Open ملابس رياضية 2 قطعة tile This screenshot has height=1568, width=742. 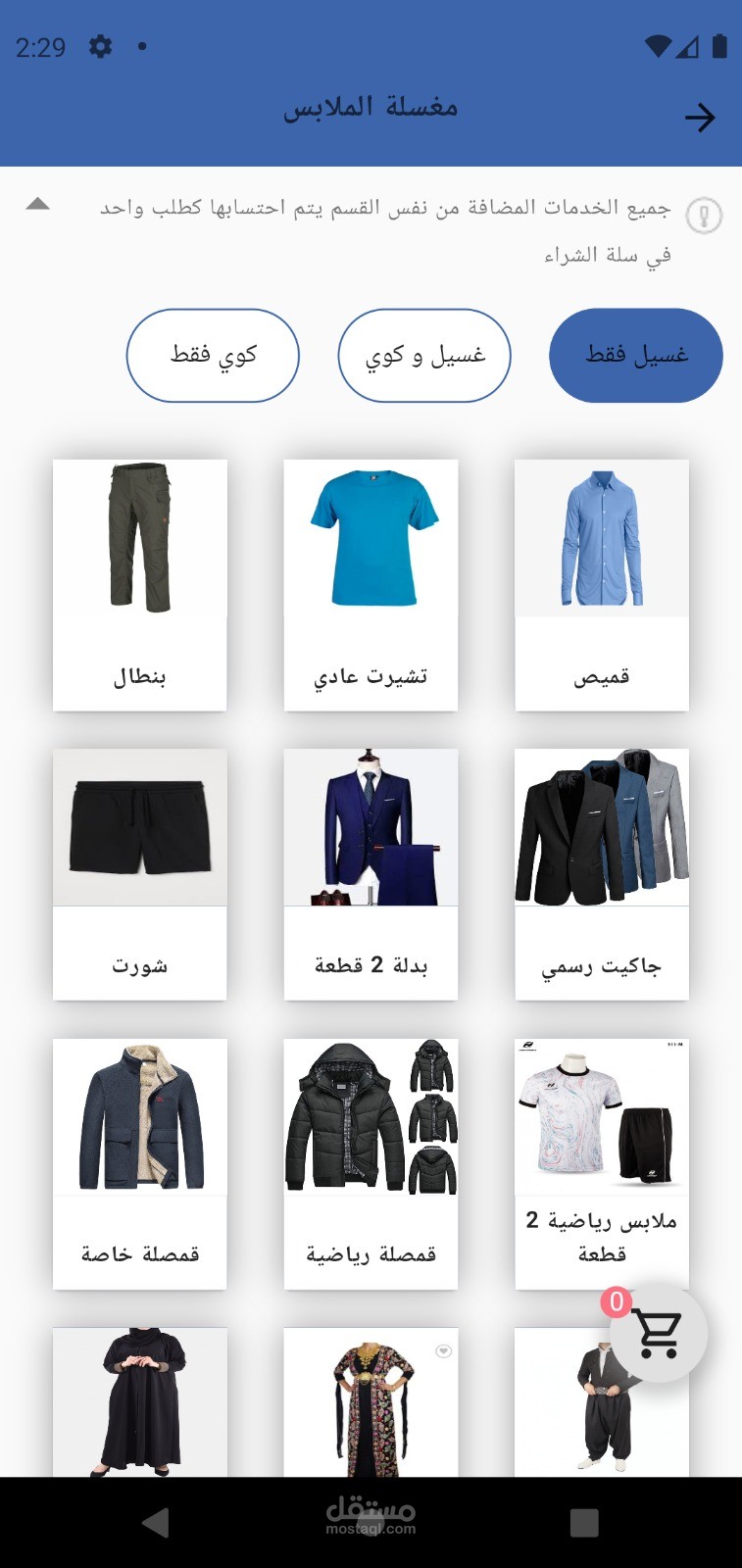[x=602, y=1164]
